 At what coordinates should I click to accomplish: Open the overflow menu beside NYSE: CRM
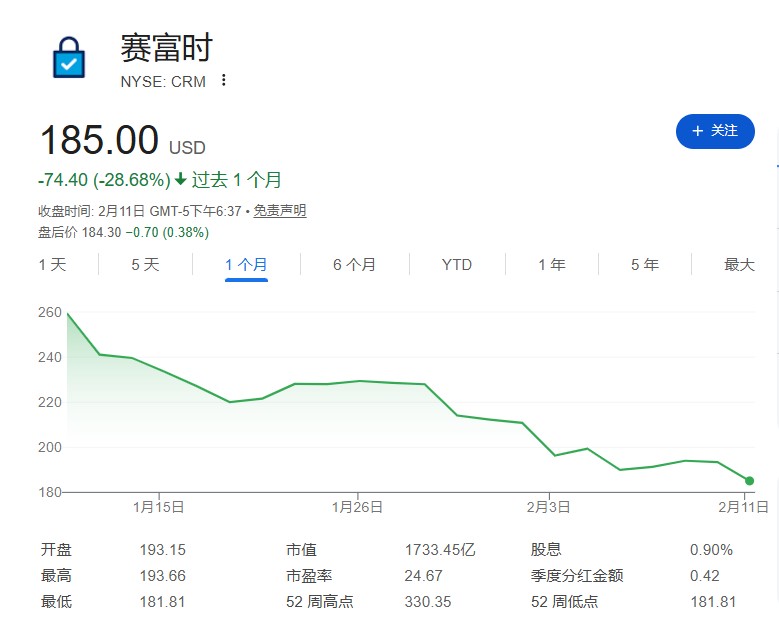tap(224, 81)
